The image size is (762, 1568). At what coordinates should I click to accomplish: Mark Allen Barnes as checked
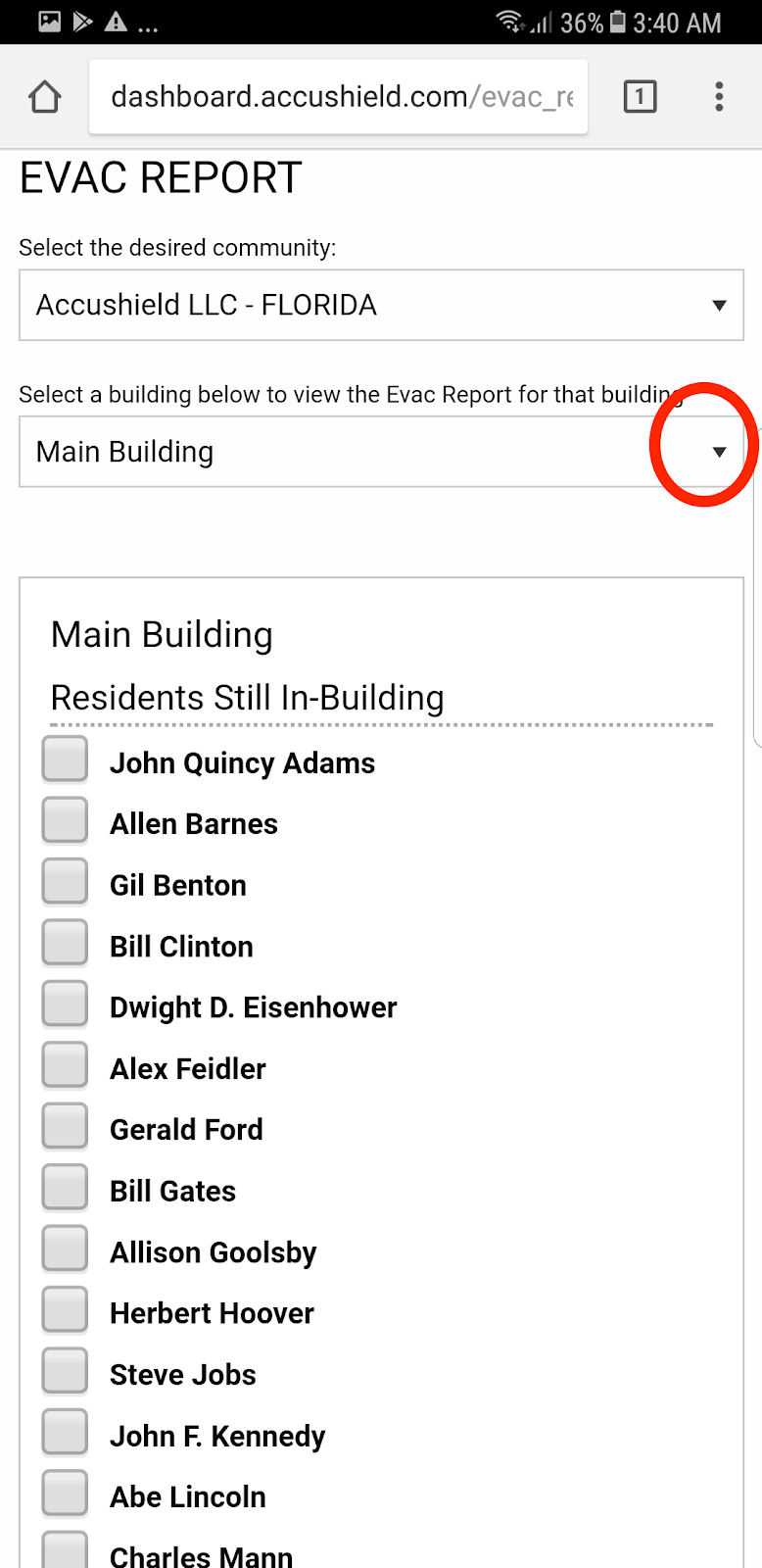[66, 821]
